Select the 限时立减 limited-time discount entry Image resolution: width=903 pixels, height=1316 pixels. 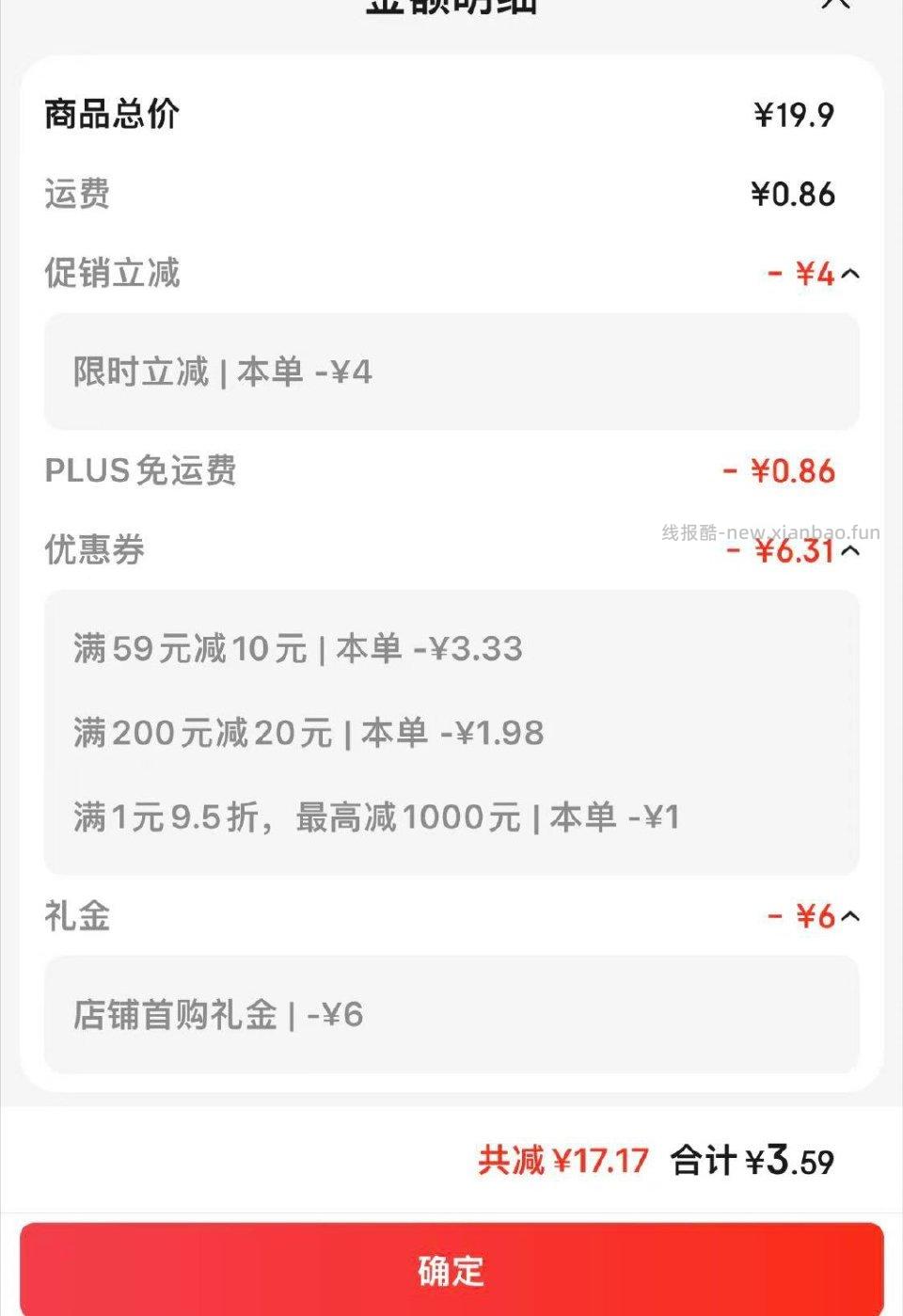click(x=226, y=372)
